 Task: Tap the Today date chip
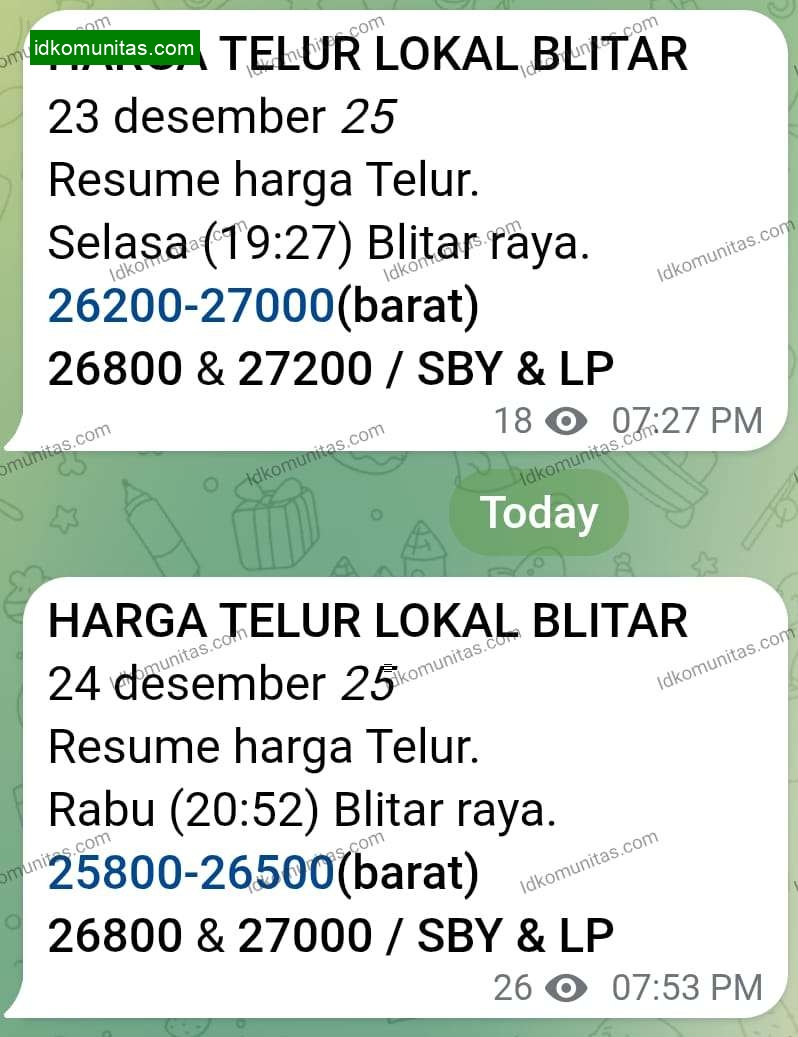coord(539,512)
